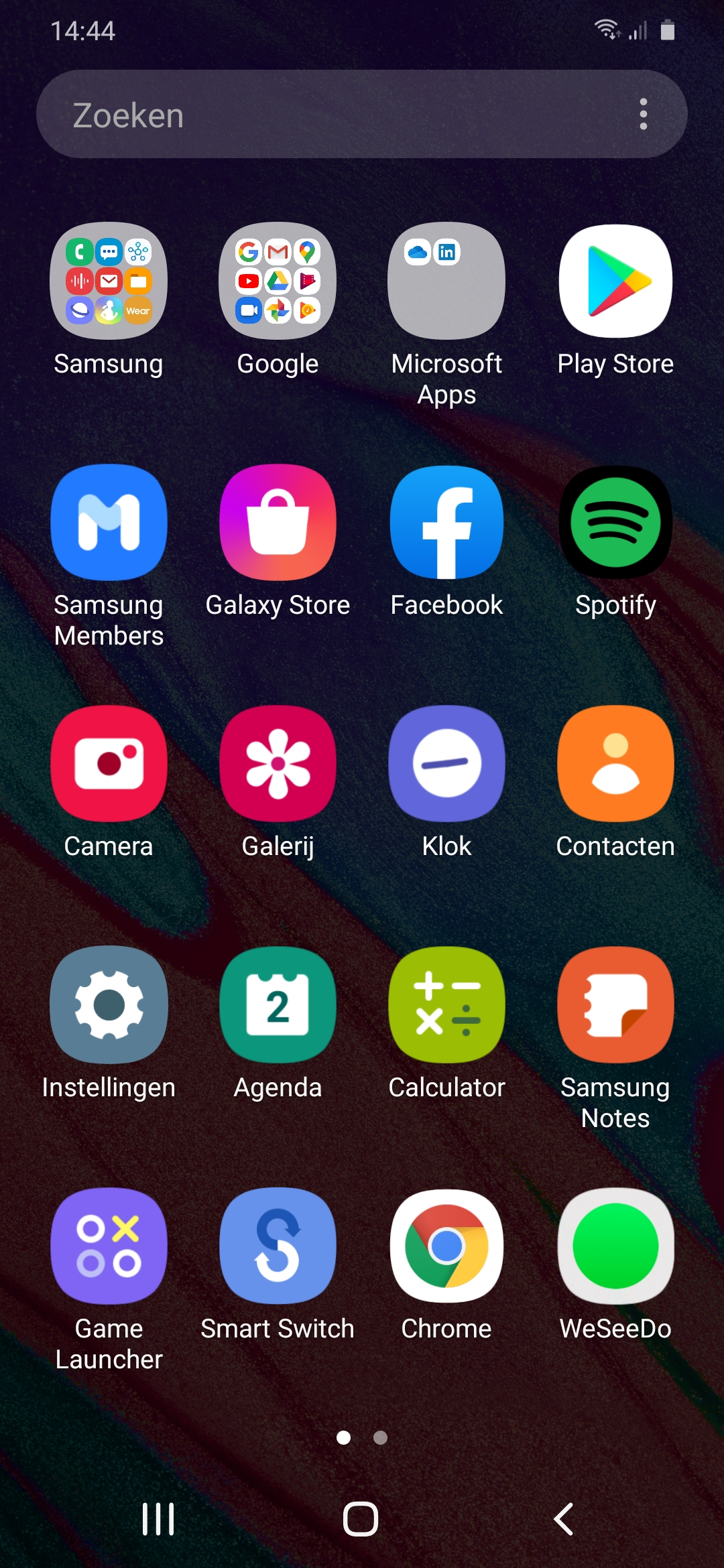The width and height of the screenshot is (724, 1568).
Task: Open Samsung Notes
Action: [x=615, y=1004]
